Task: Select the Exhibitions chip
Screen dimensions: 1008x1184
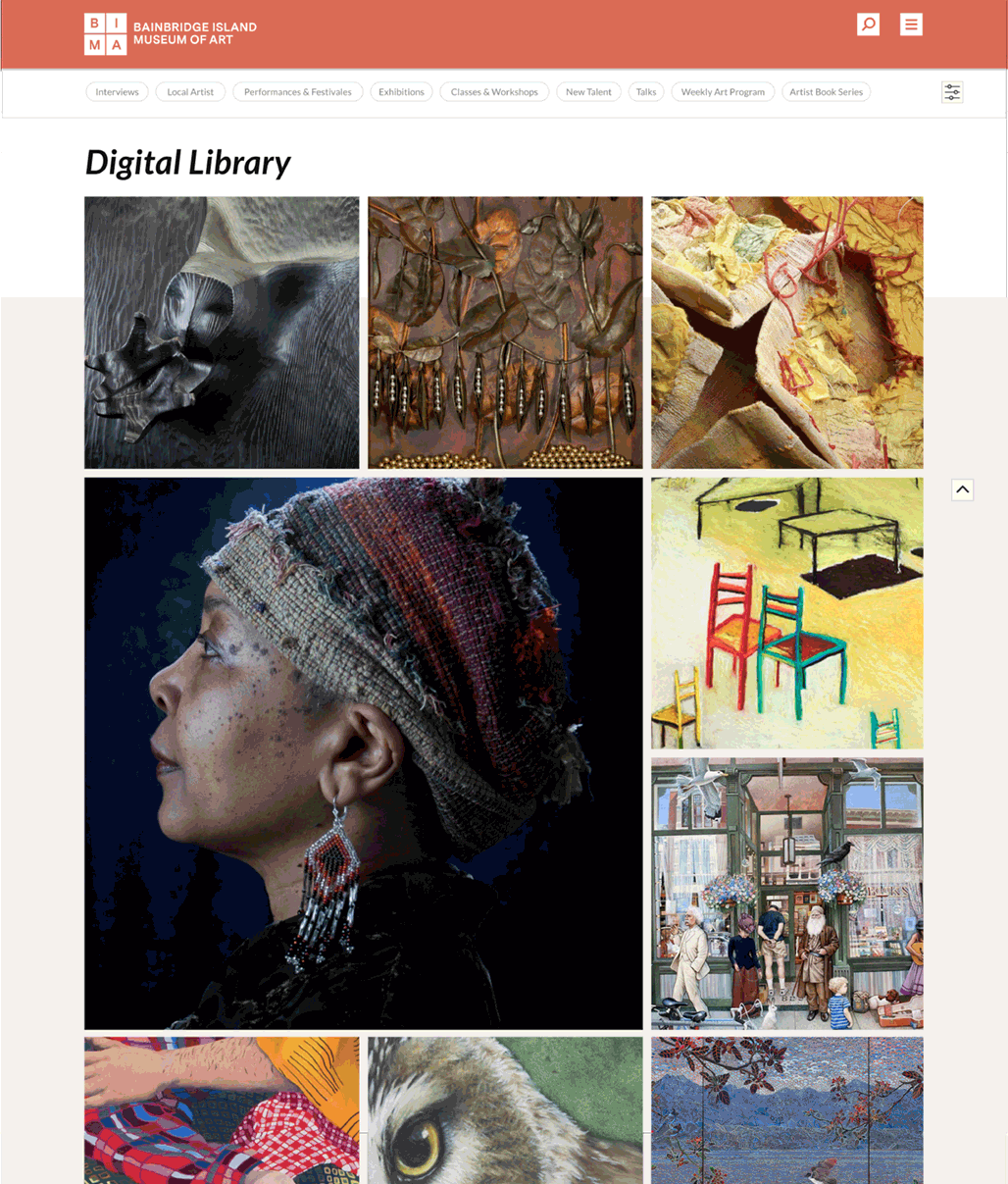Action: 401,92
